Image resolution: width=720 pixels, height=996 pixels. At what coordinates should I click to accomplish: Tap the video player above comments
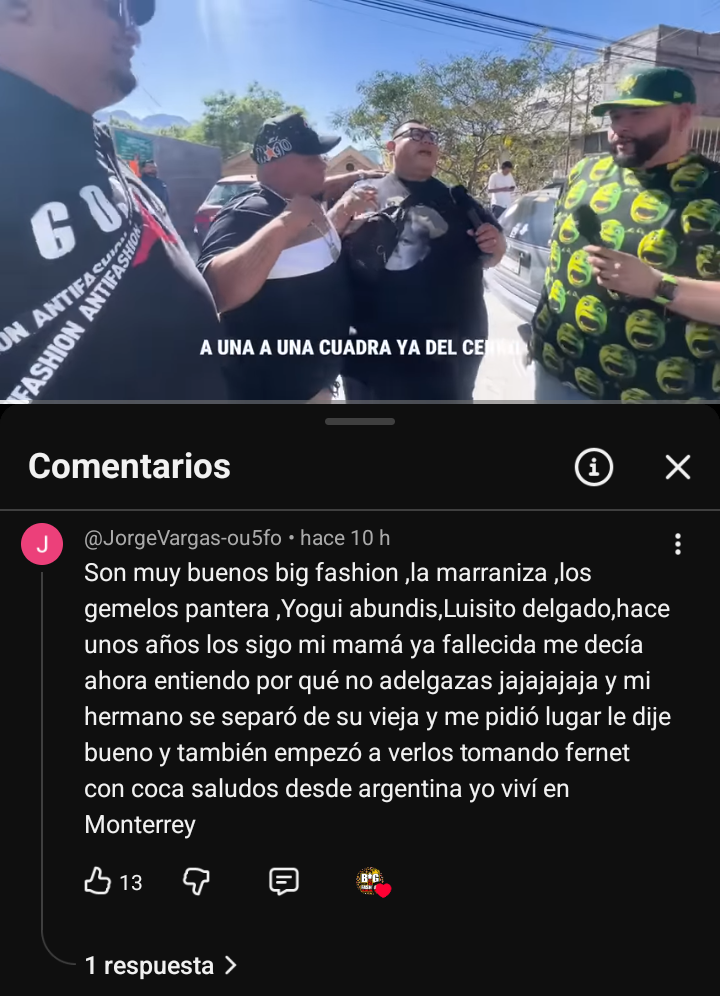click(x=360, y=200)
